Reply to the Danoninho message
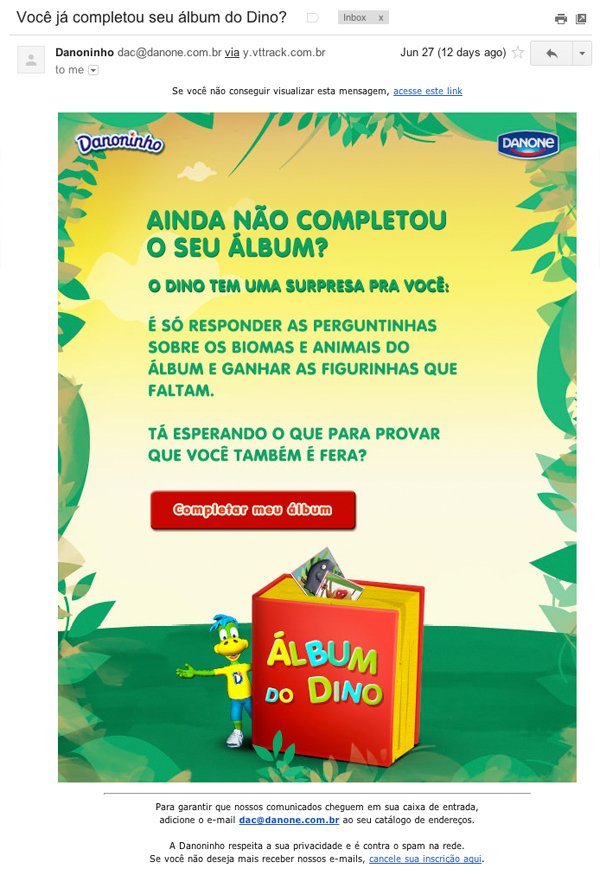The width and height of the screenshot is (600, 875). pos(550,53)
